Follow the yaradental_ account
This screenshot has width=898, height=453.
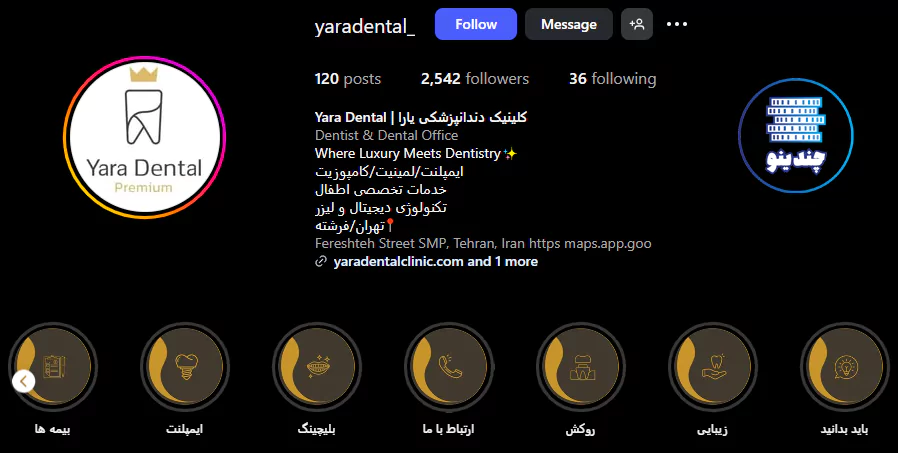[475, 24]
